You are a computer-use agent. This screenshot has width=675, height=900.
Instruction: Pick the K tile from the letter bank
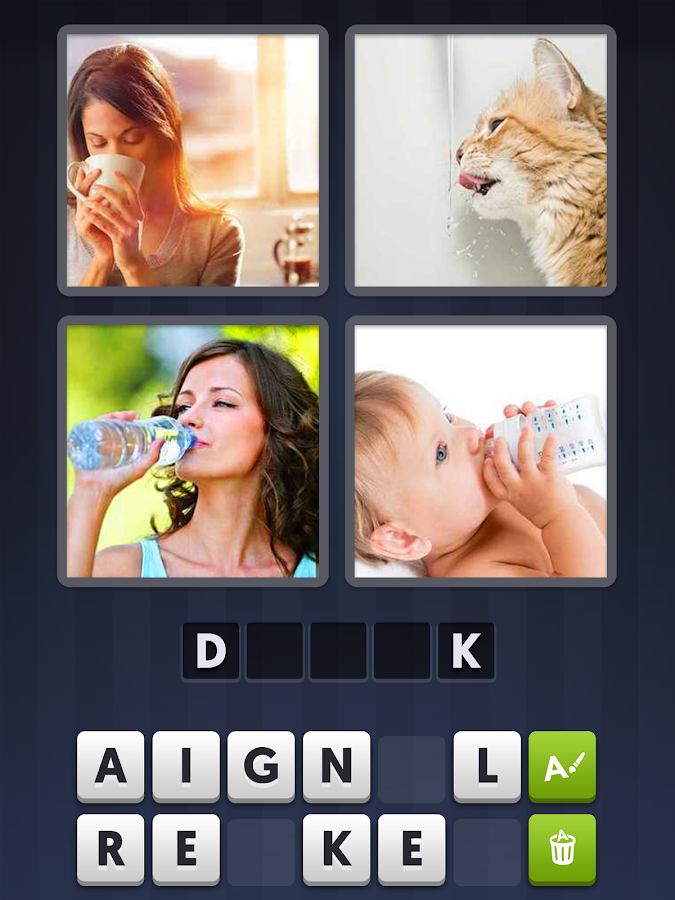click(x=336, y=849)
